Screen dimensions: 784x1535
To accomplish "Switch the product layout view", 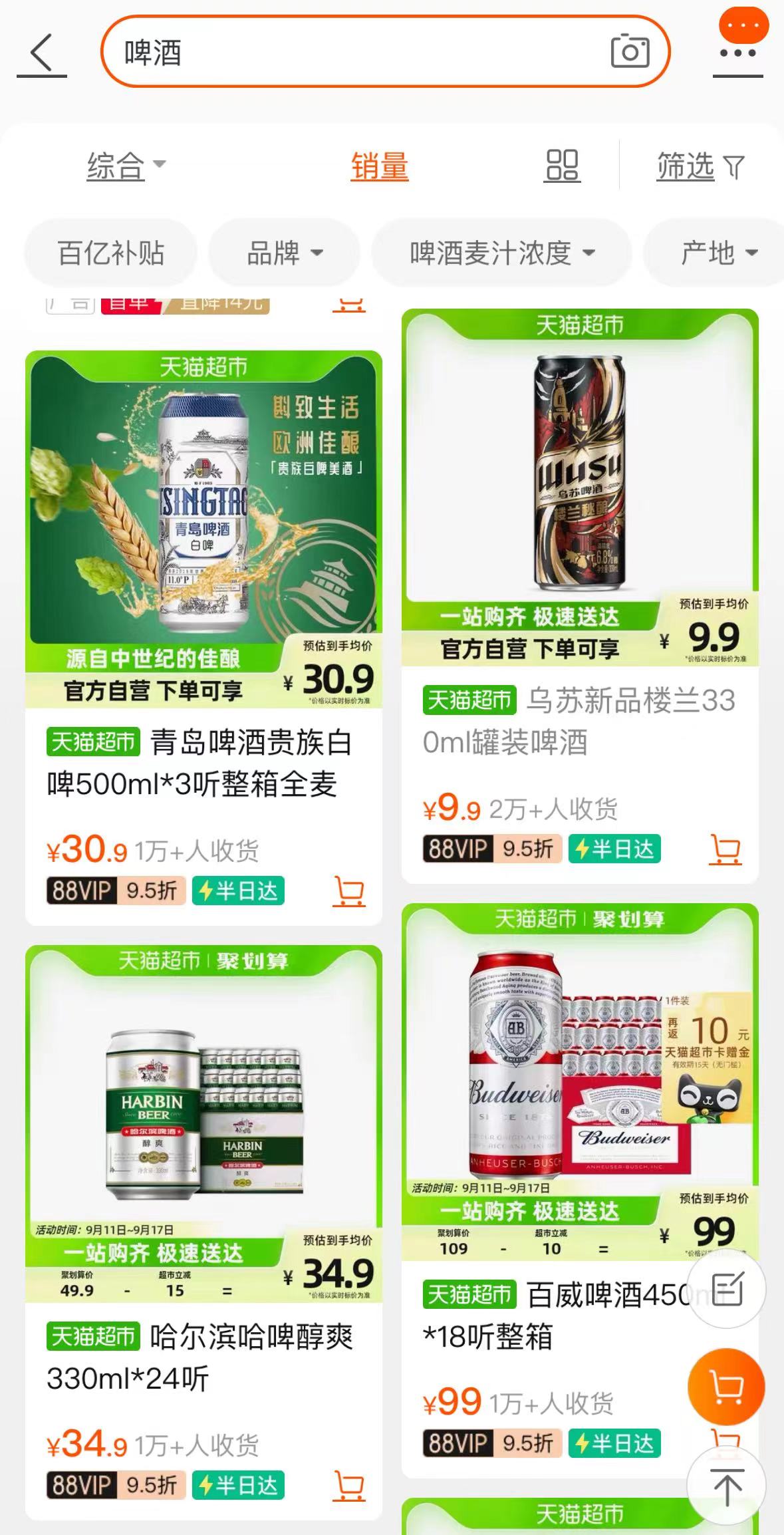I will coord(562,166).
